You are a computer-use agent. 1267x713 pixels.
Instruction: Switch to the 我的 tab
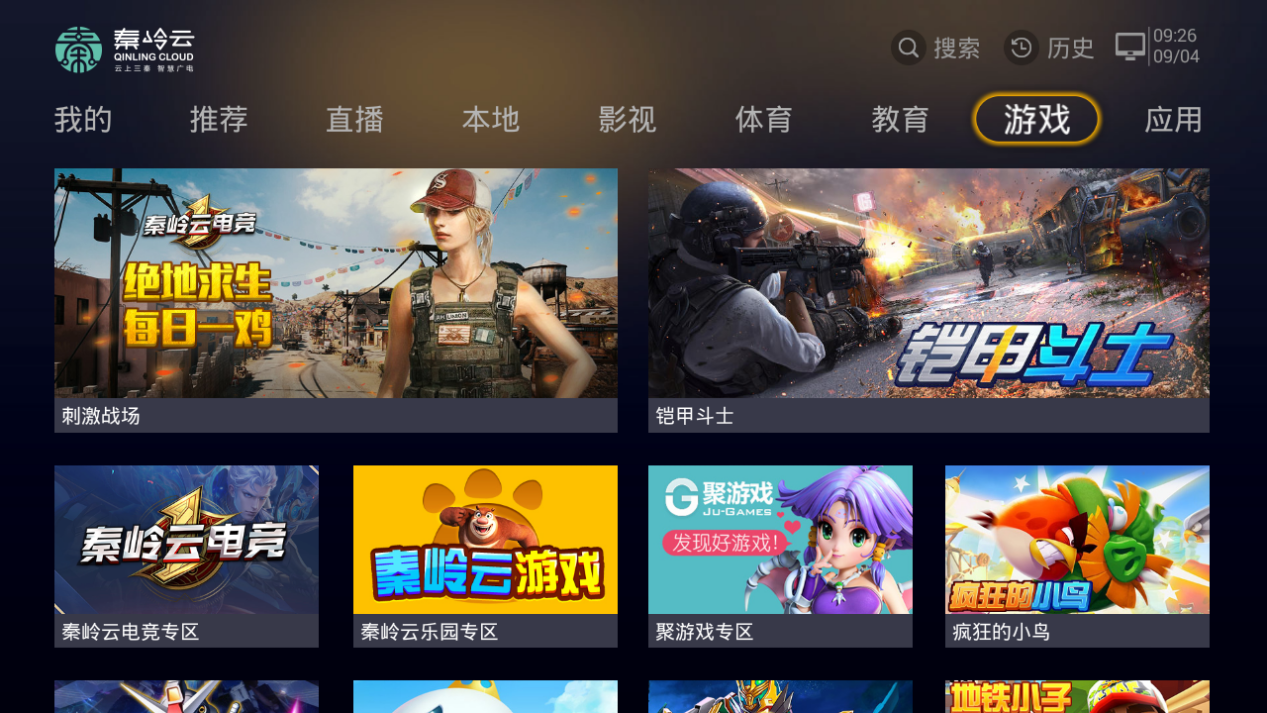pyautogui.click(x=83, y=120)
